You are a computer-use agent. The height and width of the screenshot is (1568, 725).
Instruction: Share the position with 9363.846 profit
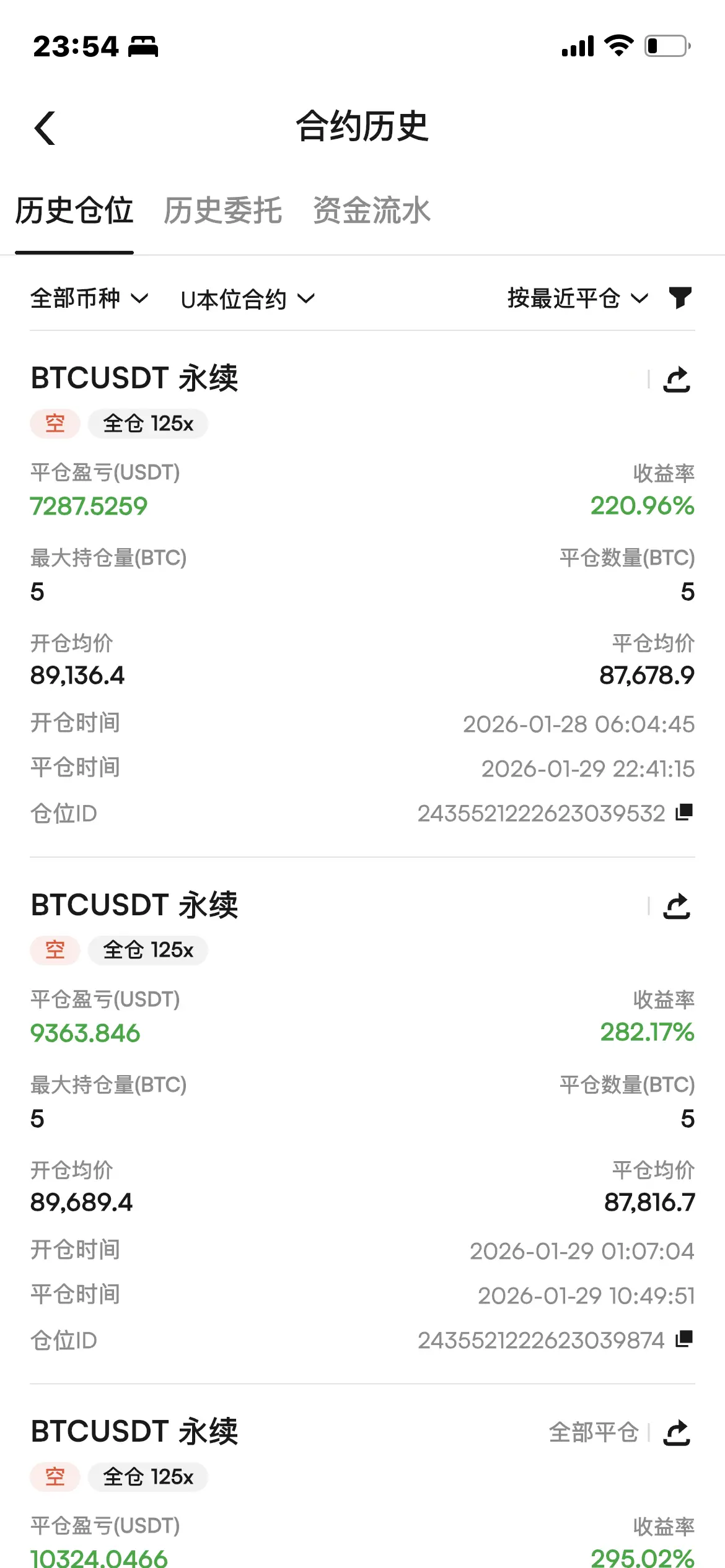677,907
